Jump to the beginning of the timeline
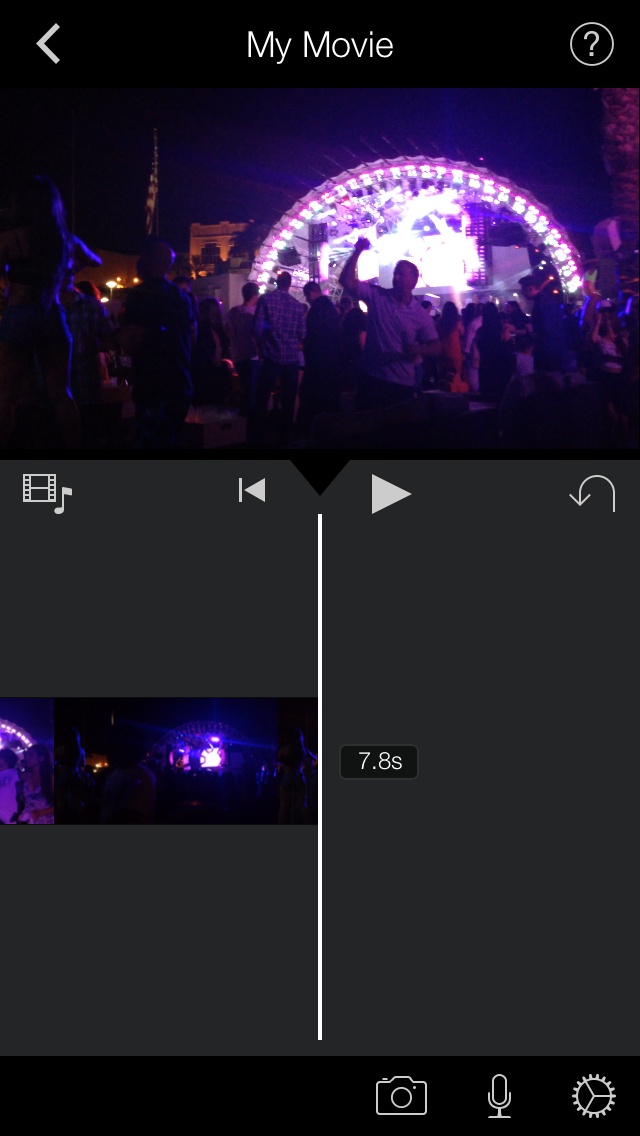Viewport: 640px width, 1136px height. [252, 490]
